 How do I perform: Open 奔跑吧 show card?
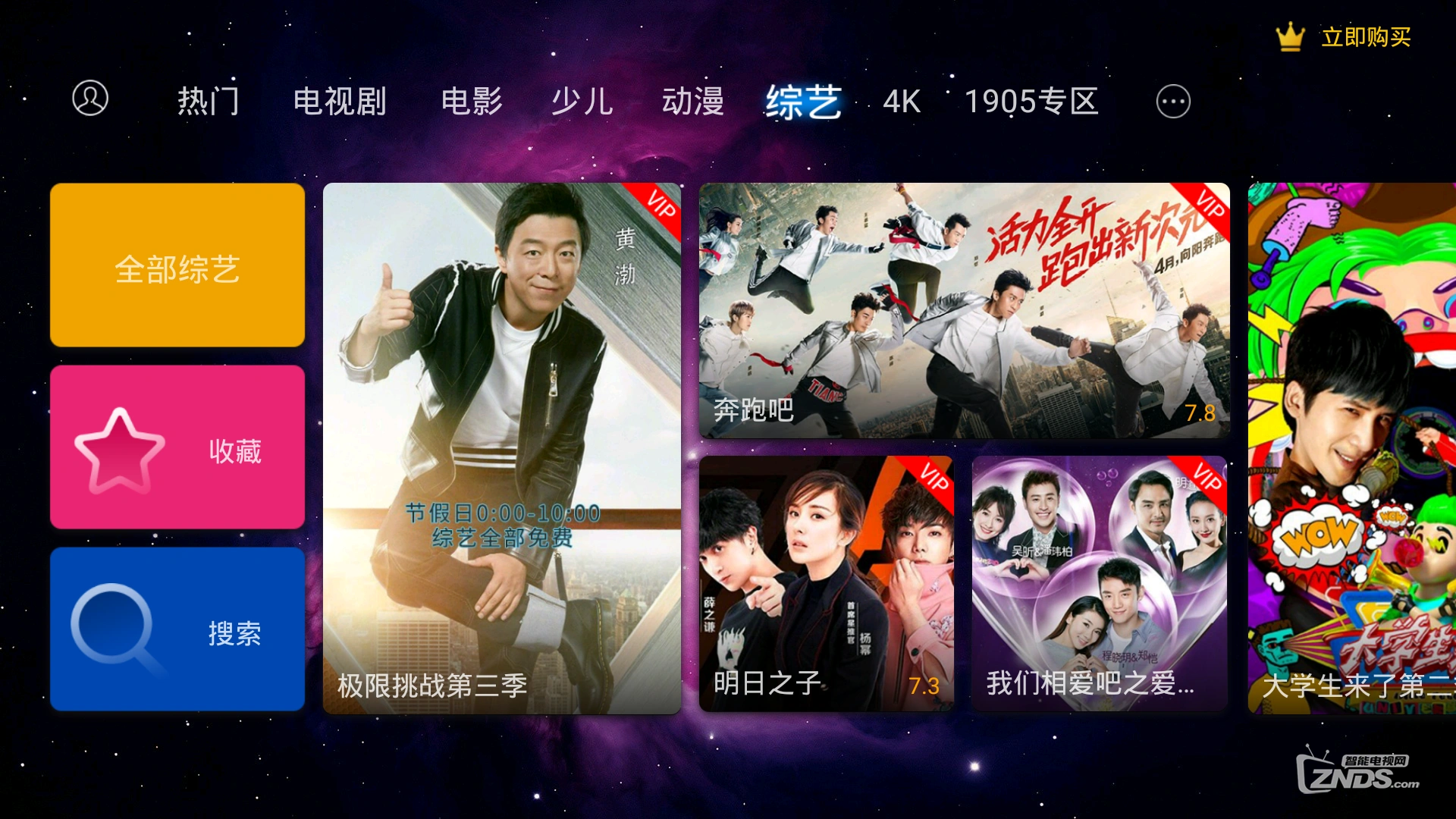coord(964,311)
